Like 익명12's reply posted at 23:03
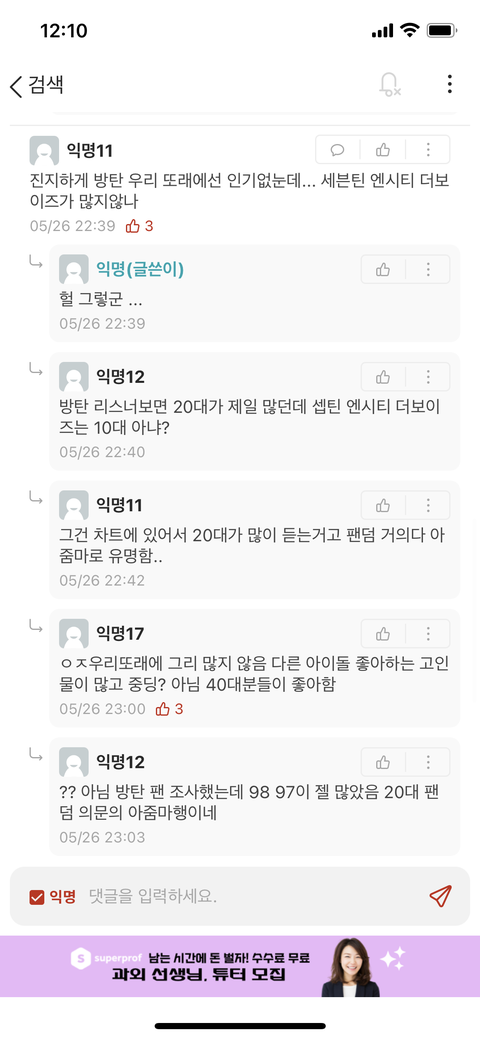Screen dimensions: 480x1039 point(383,762)
